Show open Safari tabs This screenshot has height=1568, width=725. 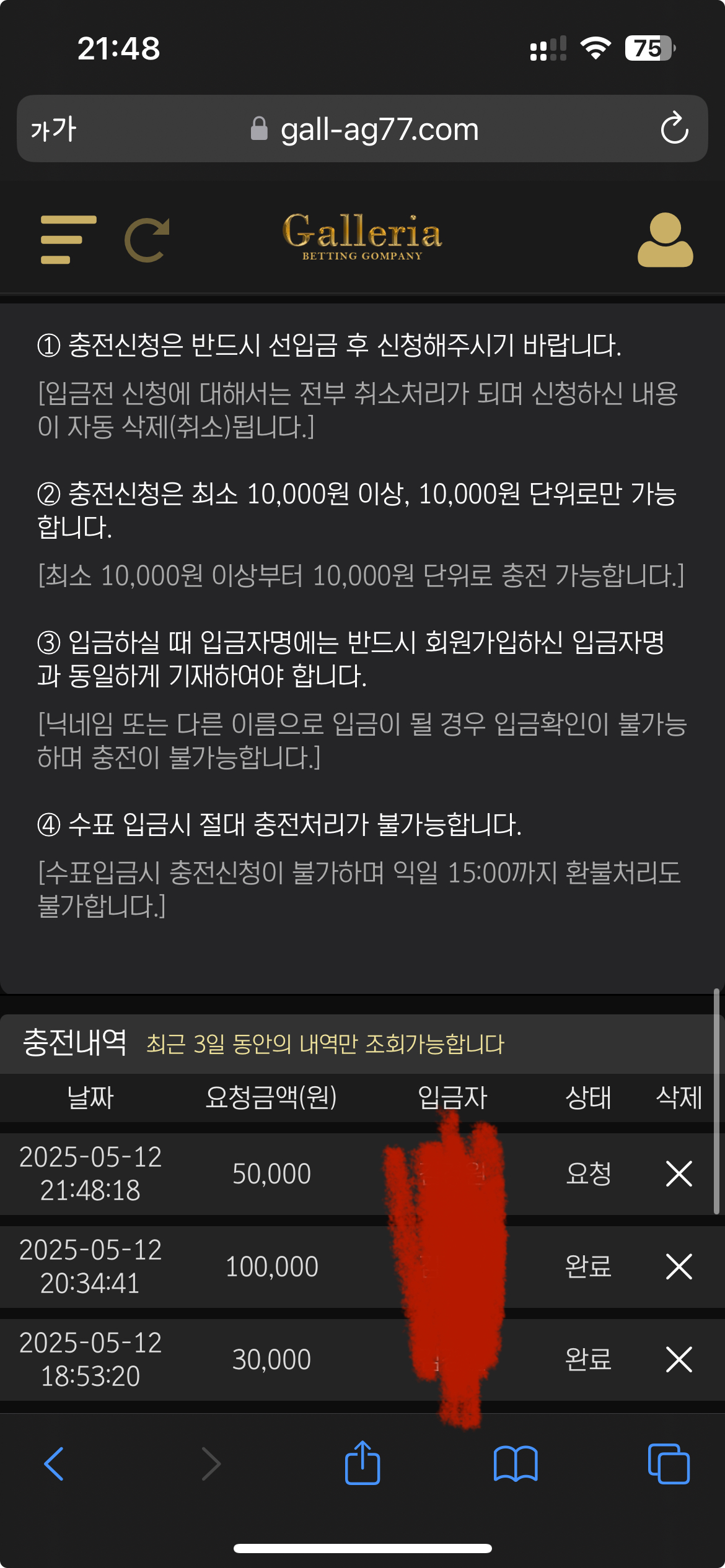(668, 1464)
